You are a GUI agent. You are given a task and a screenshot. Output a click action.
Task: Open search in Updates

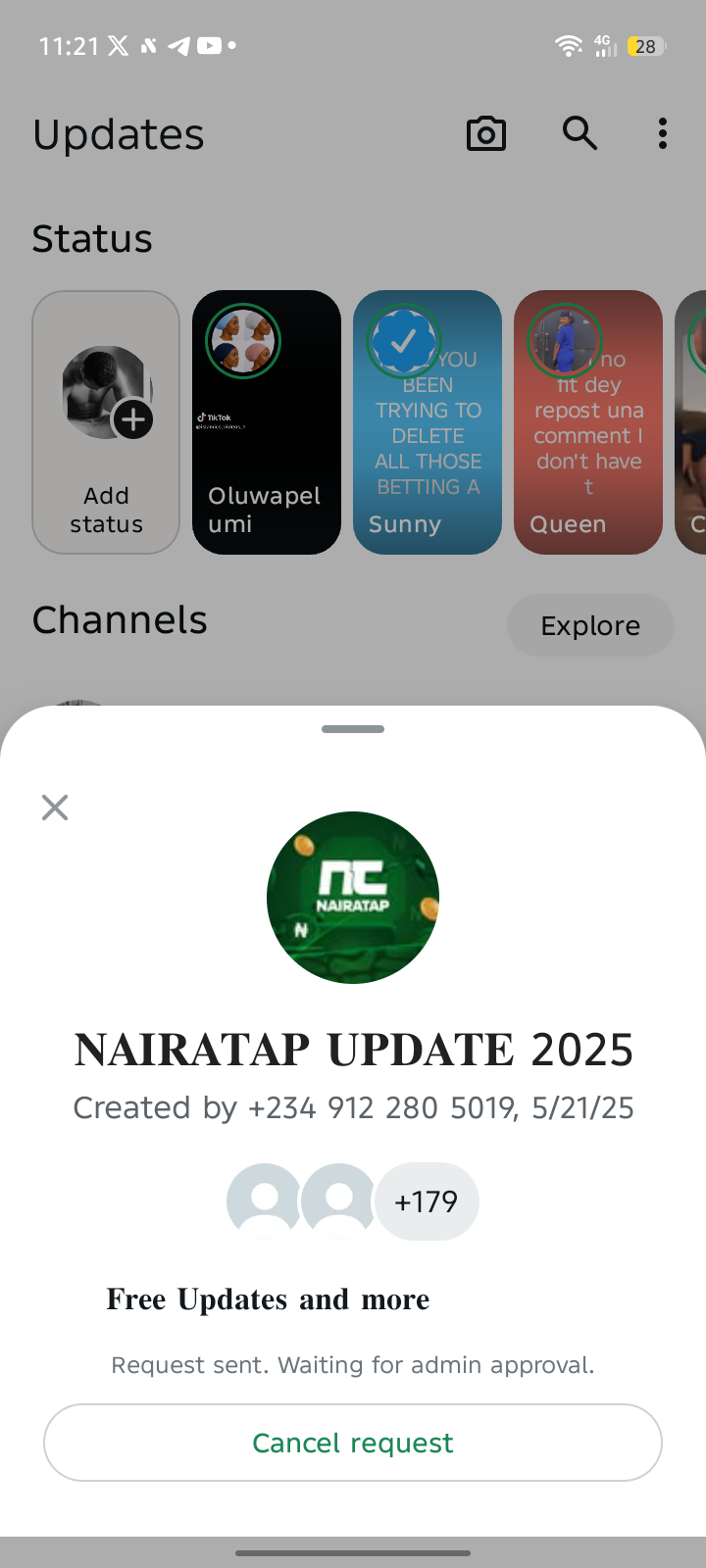580,132
